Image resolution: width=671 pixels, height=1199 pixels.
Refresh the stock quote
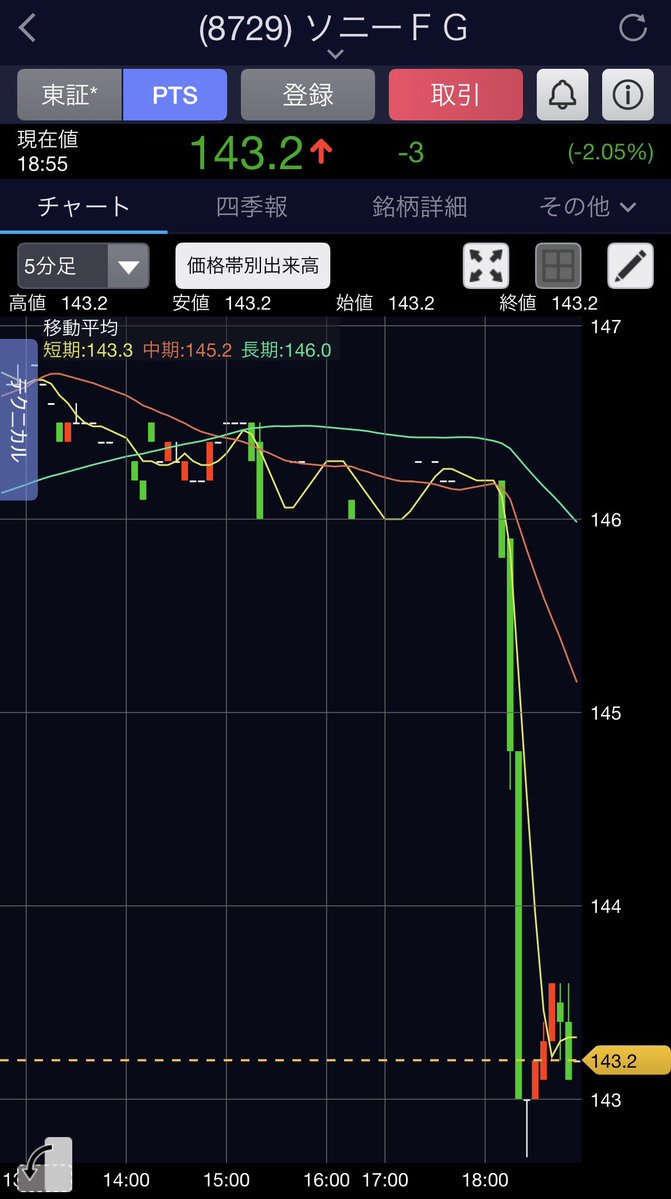click(633, 28)
